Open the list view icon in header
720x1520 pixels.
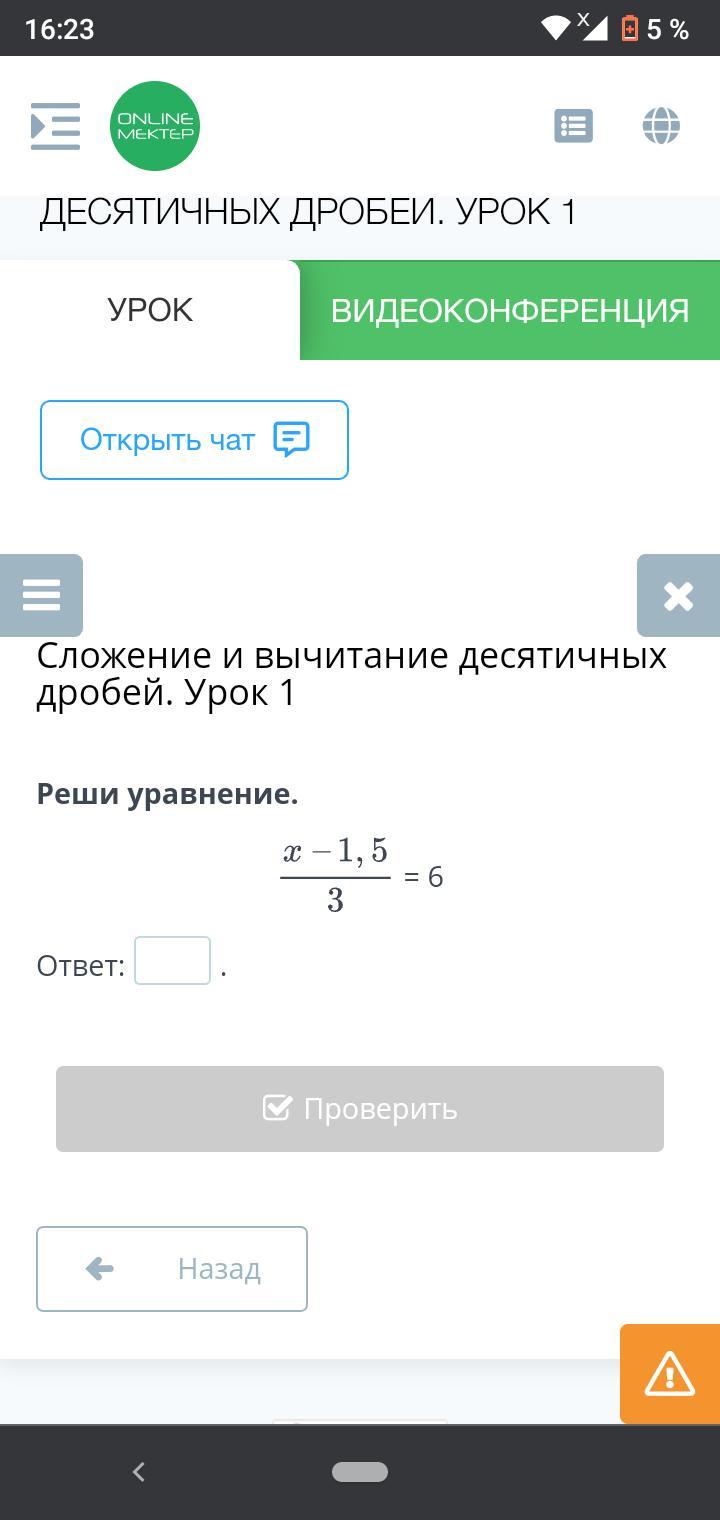pos(573,126)
